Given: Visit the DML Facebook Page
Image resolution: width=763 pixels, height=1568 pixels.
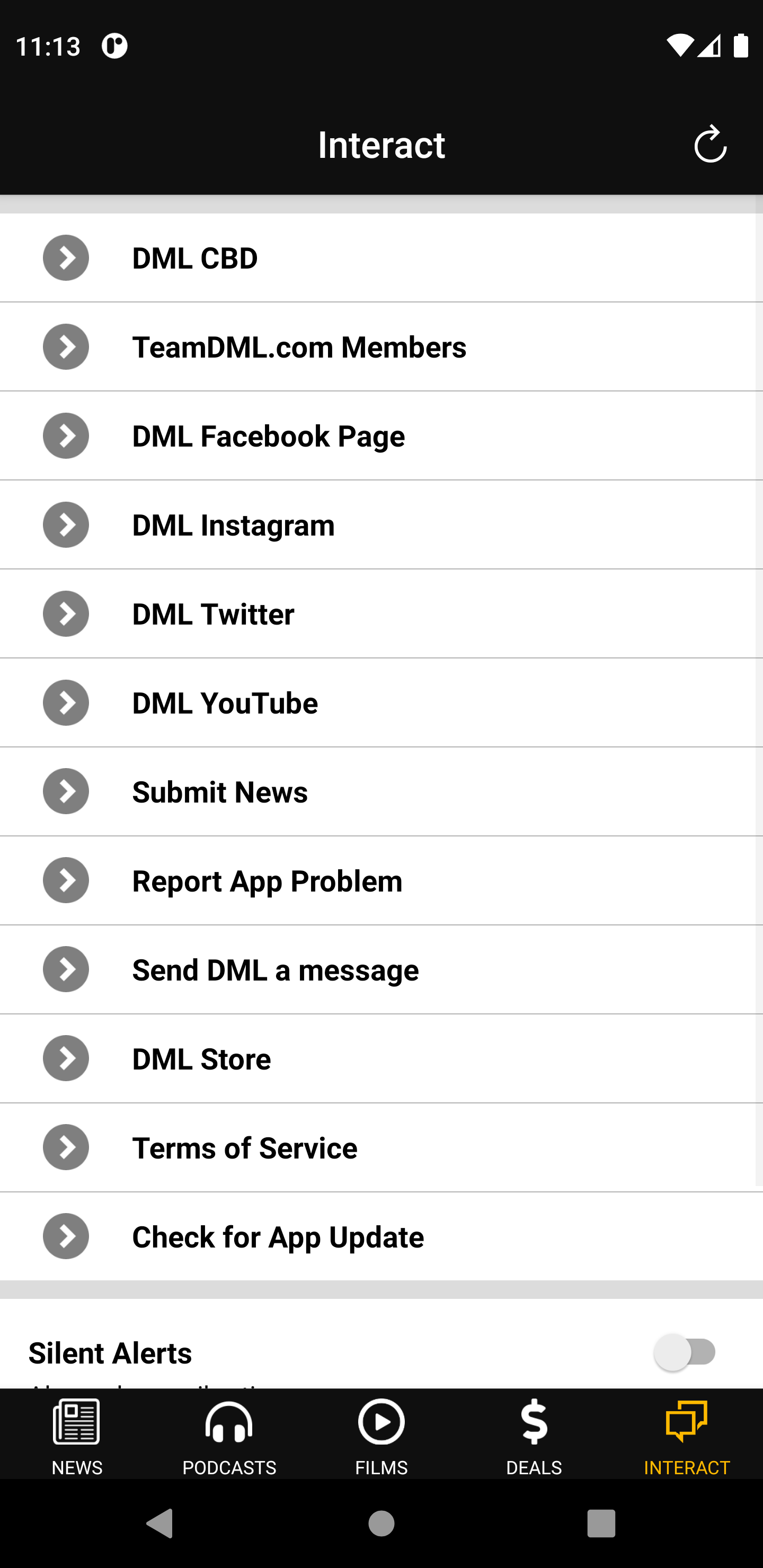Looking at the screenshot, I should pyautogui.click(x=381, y=436).
